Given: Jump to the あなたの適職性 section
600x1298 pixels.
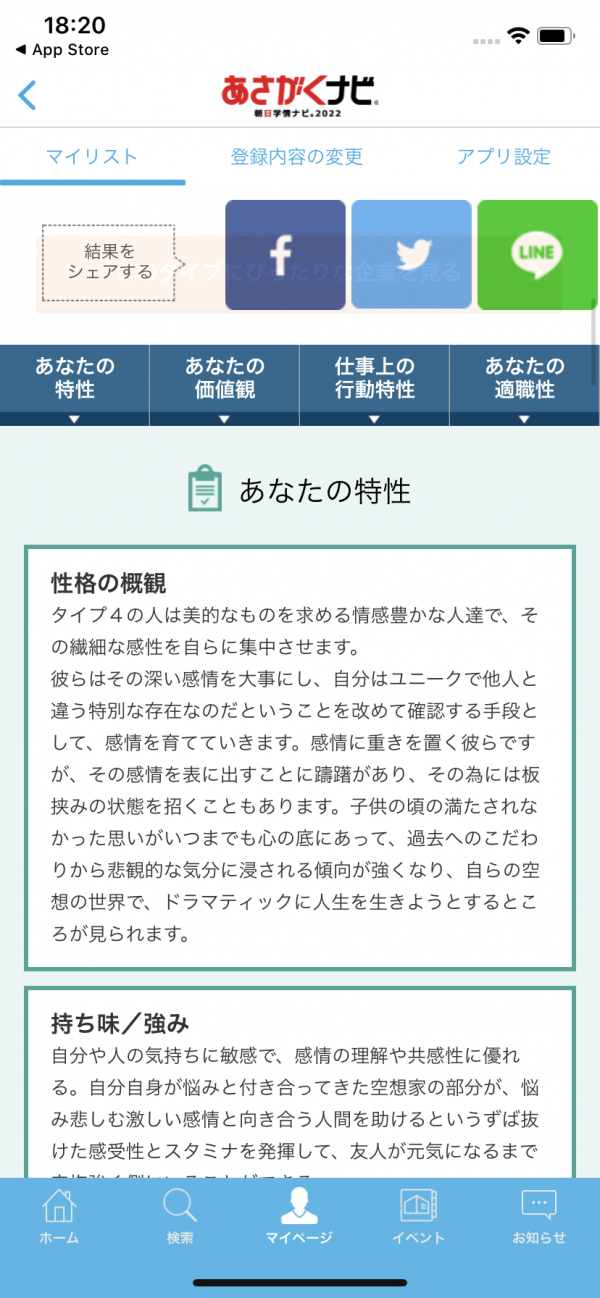Looking at the screenshot, I should pyautogui.click(x=524, y=385).
